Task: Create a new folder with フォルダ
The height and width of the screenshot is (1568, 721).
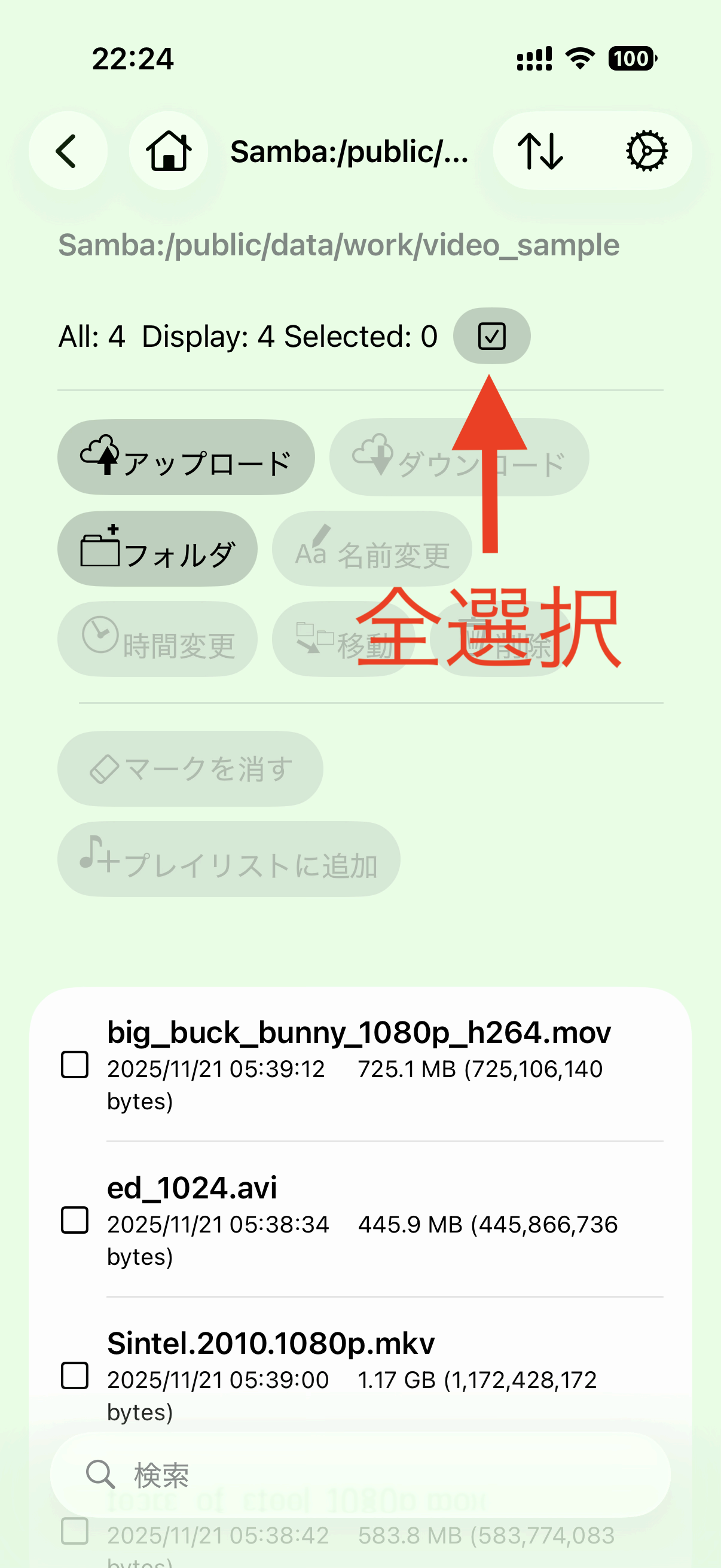Action: click(157, 549)
